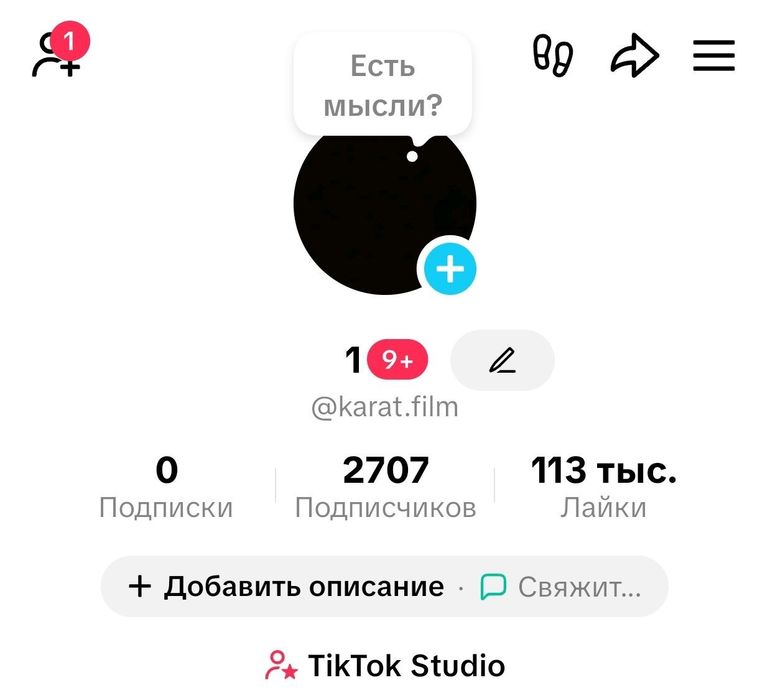This screenshot has width=770, height=700.
Task: Open the add friends icon
Action: (55, 57)
